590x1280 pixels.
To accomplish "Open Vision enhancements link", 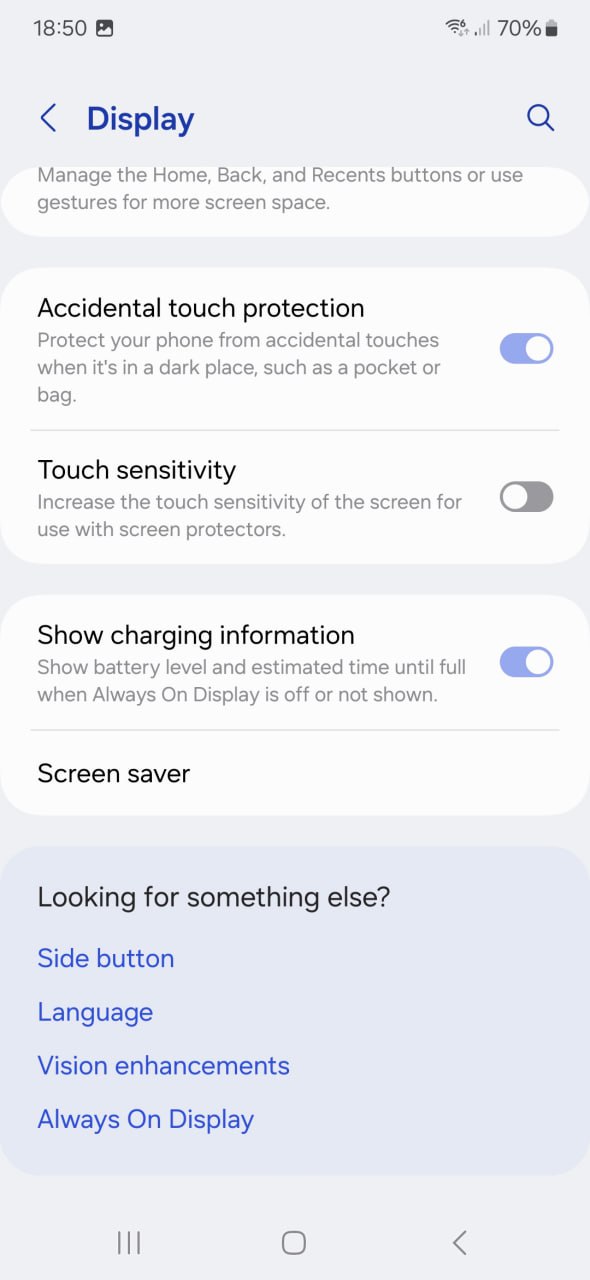I will click(x=163, y=1065).
